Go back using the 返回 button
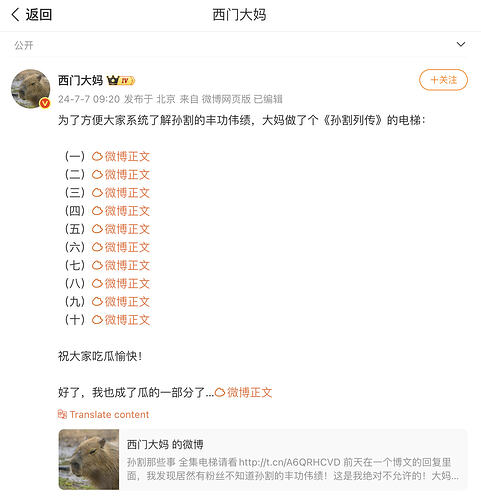The width and height of the screenshot is (481, 499). [x=31, y=15]
